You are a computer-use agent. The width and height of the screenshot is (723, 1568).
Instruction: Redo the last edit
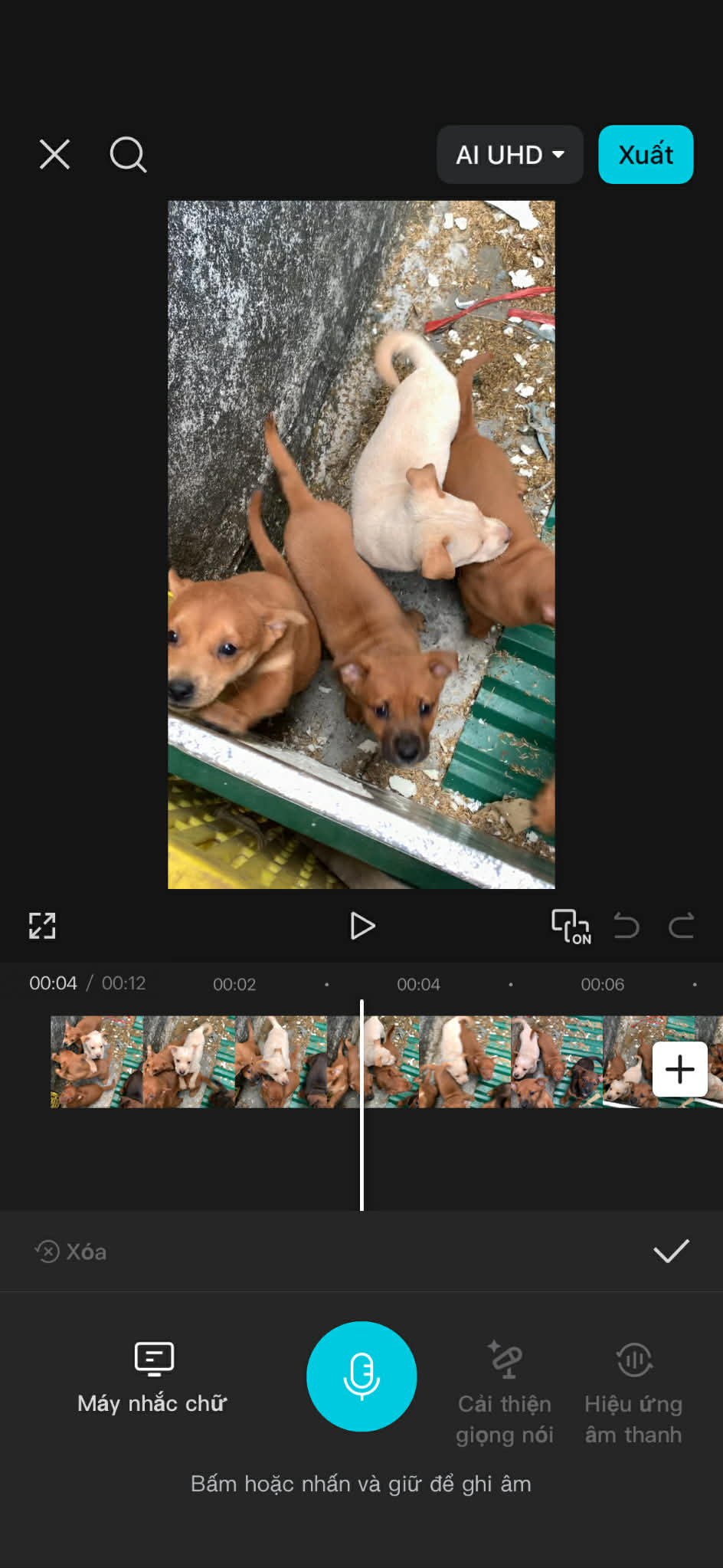(x=681, y=926)
